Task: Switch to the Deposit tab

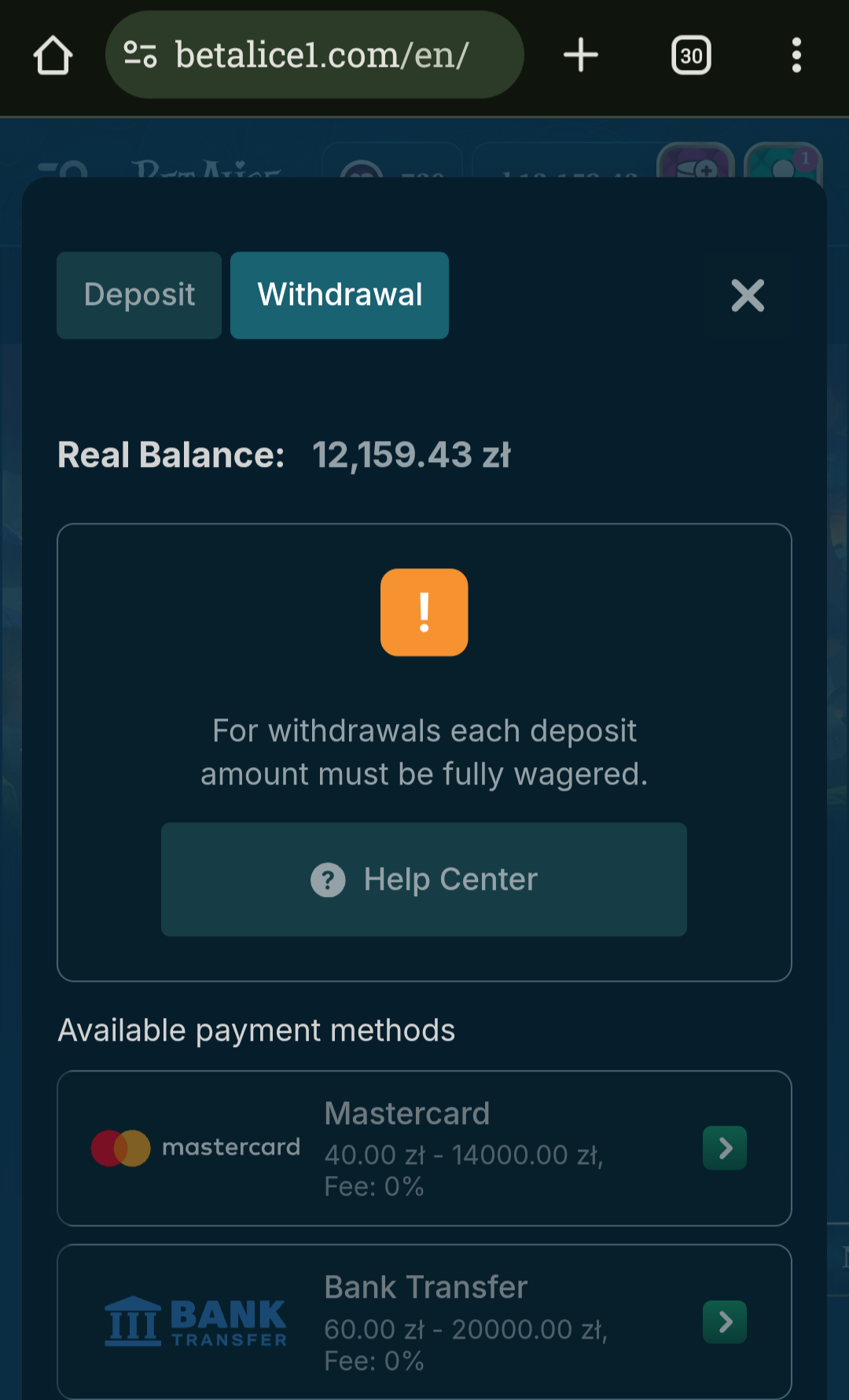Action: point(139,295)
